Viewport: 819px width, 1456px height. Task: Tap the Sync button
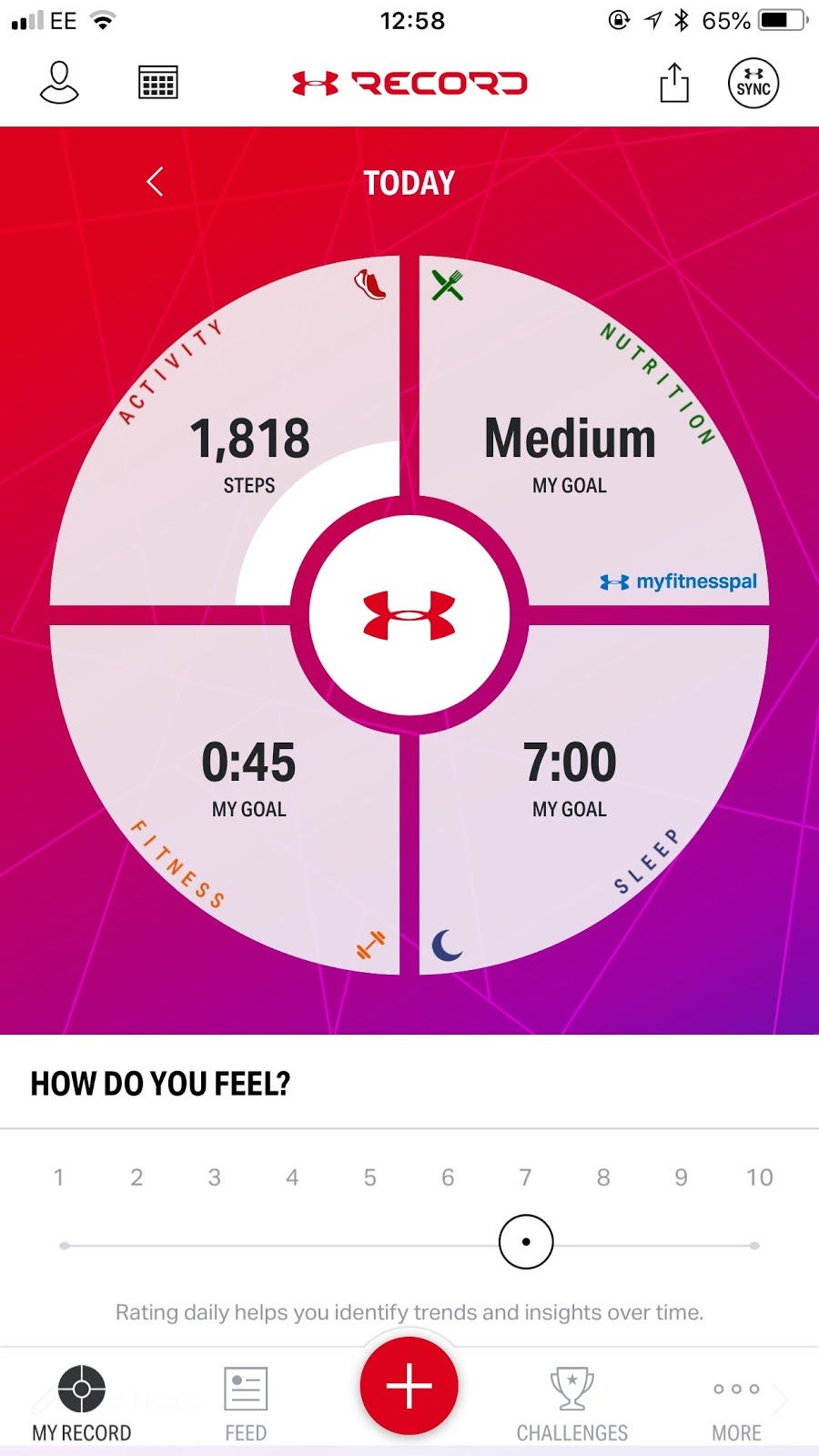pyautogui.click(x=753, y=83)
